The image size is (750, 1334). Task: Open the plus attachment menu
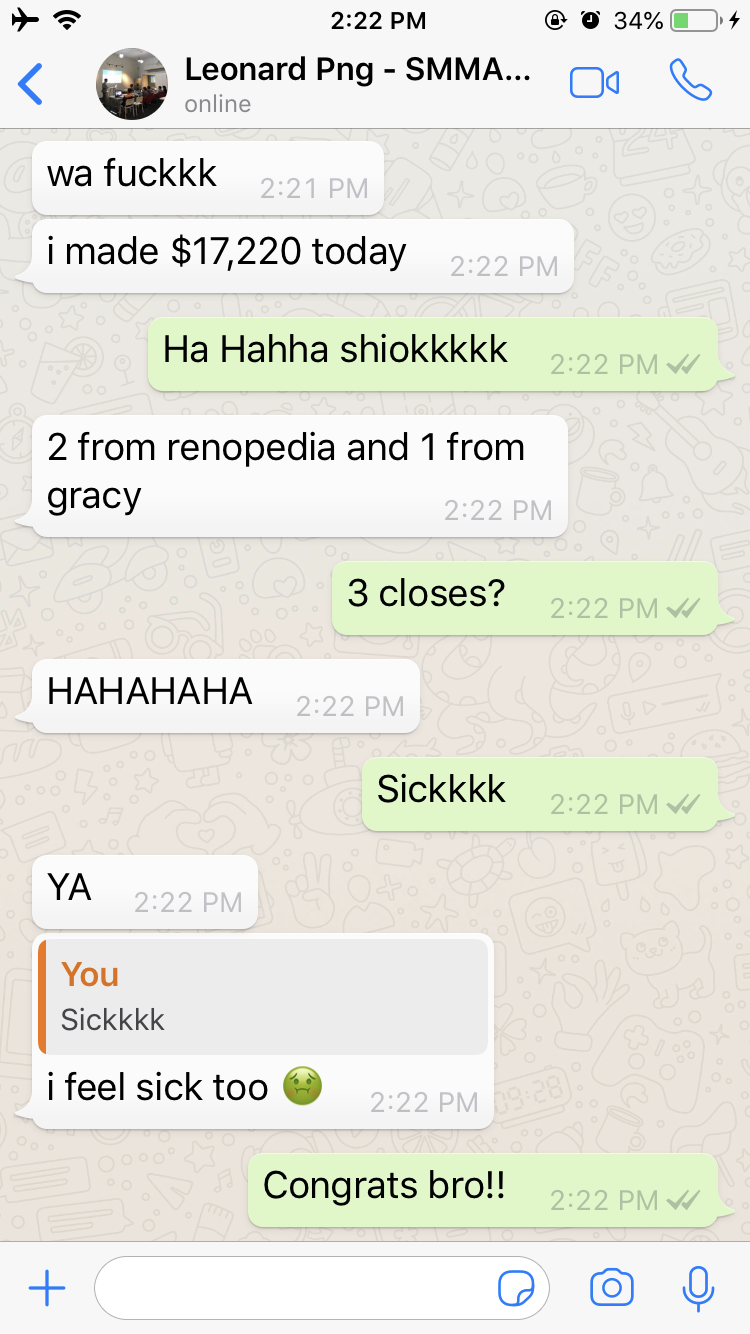pos(47,1289)
